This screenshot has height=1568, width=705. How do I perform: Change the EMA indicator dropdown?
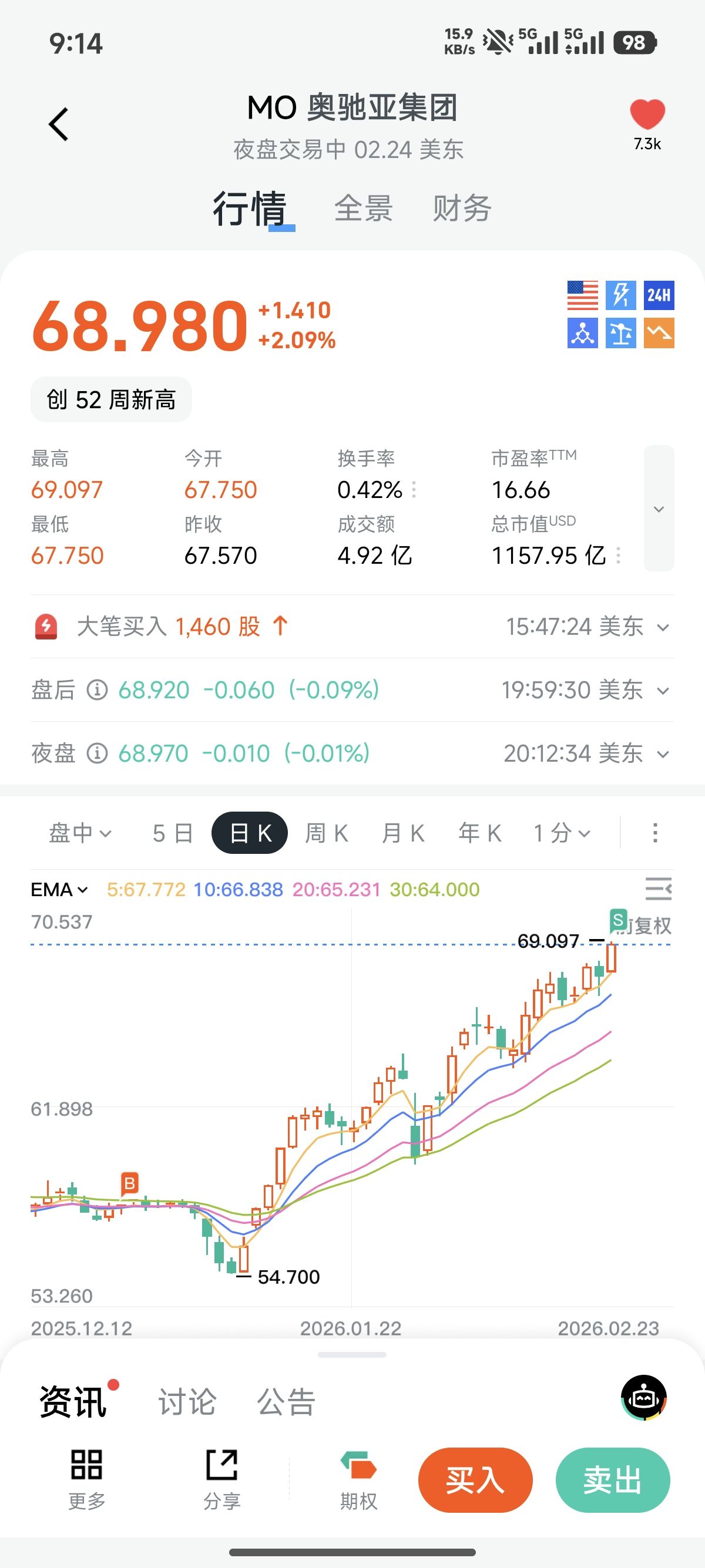[x=60, y=890]
